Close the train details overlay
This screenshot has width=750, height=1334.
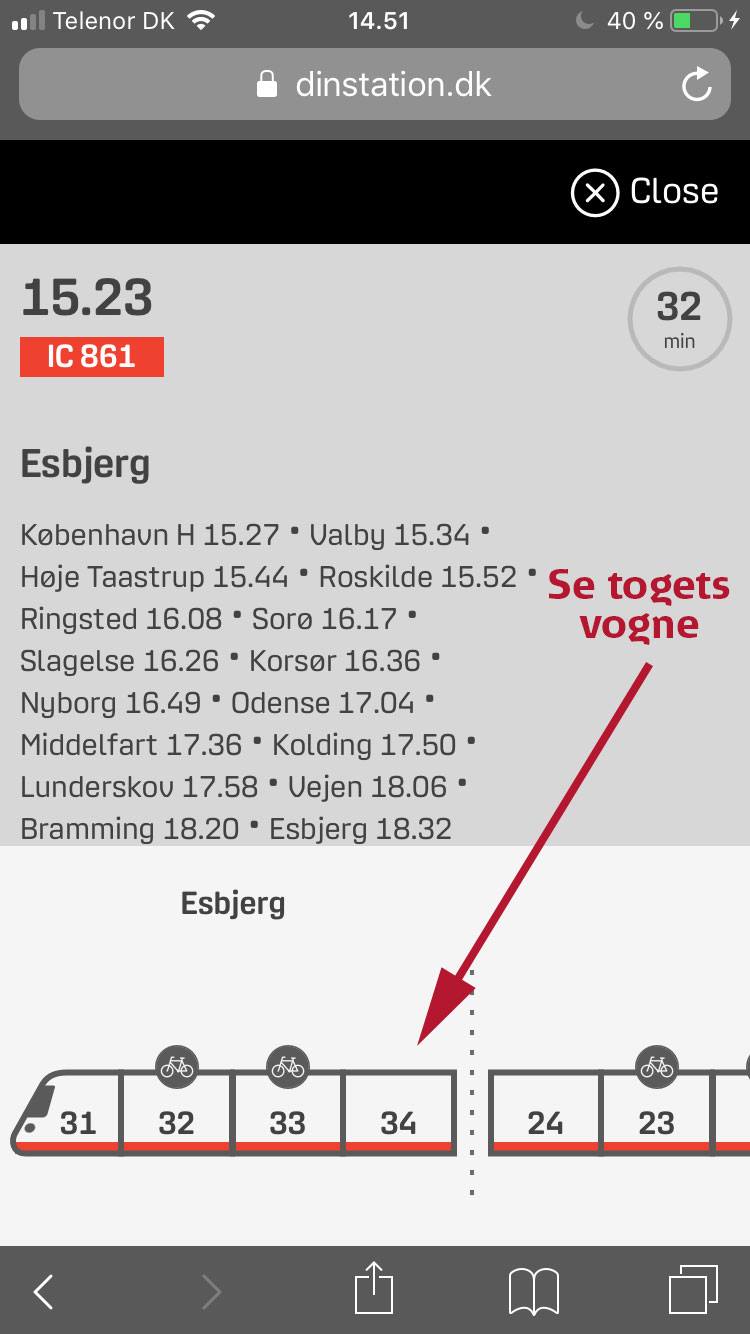click(x=645, y=192)
